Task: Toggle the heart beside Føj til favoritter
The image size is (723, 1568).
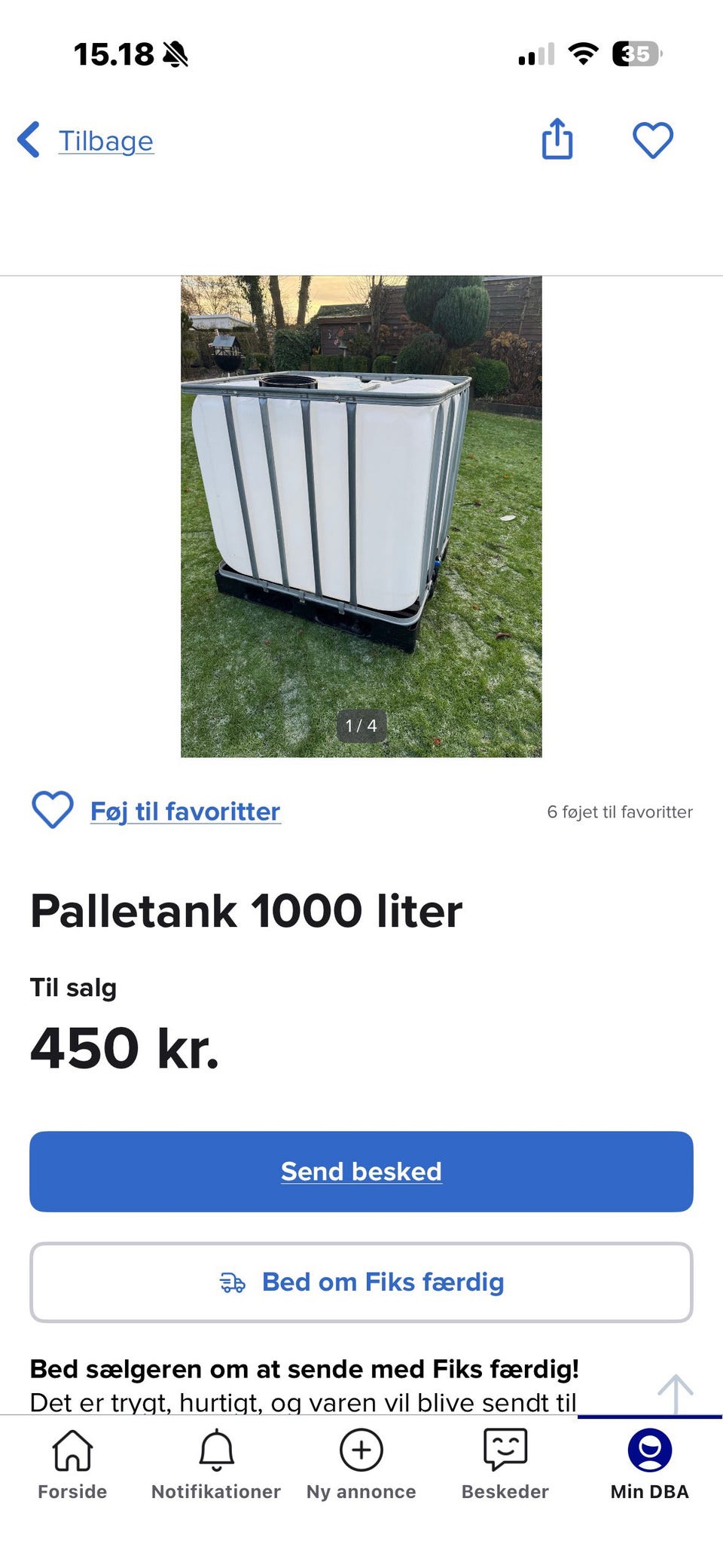Action: (51, 811)
